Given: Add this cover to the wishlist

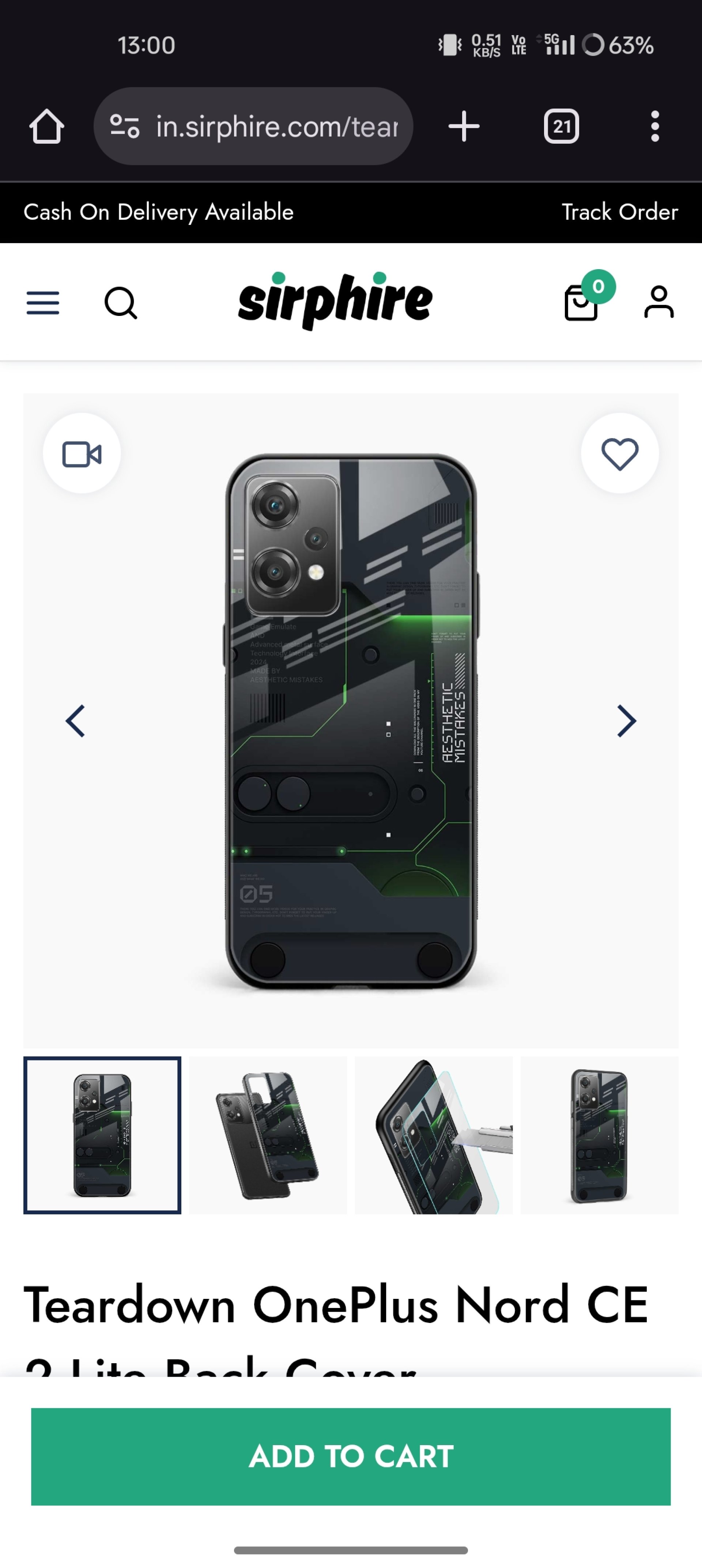Looking at the screenshot, I should pos(620,454).
